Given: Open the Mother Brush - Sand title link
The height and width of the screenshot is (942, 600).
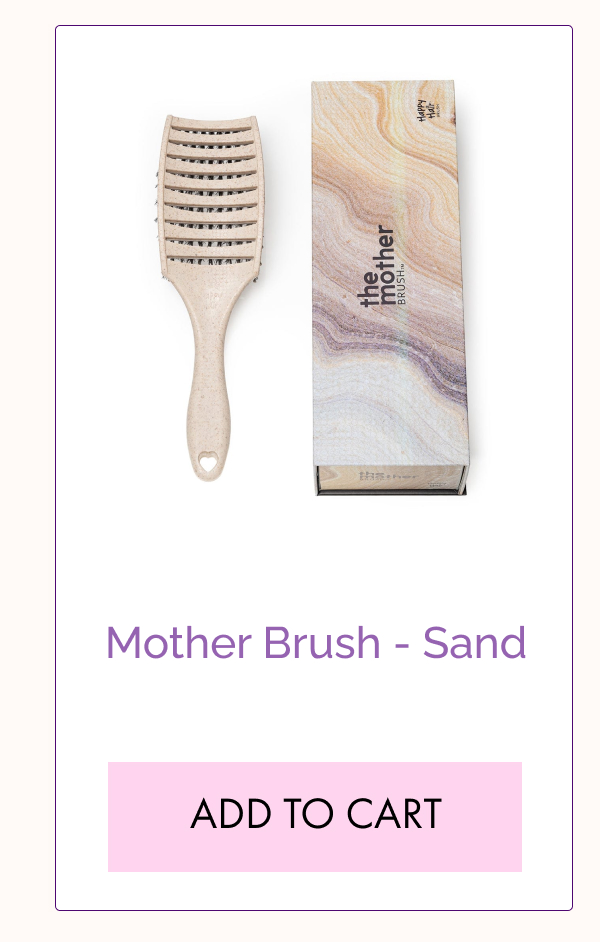Looking at the screenshot, I should [315, 642].
